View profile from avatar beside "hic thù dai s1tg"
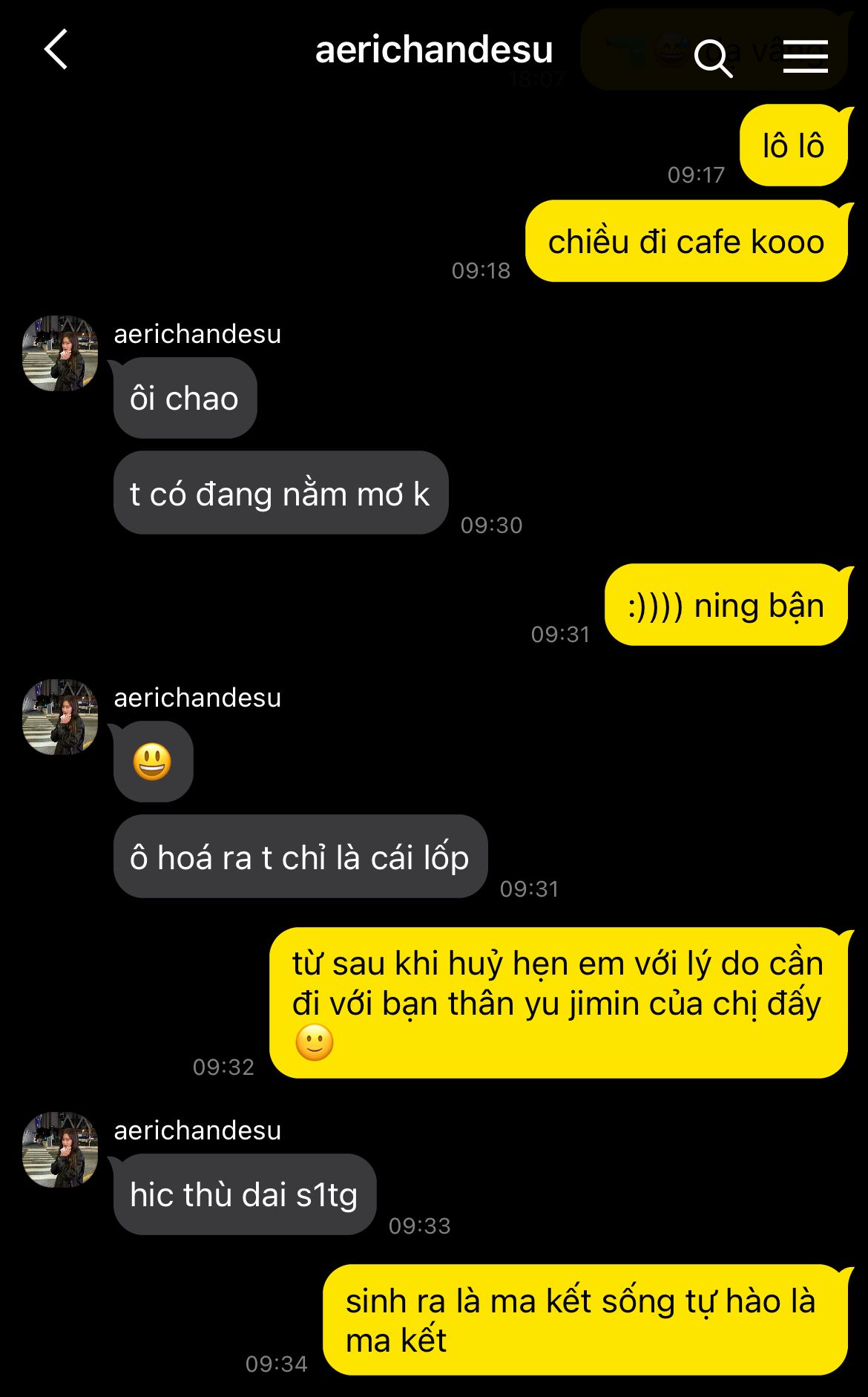The height and width of the screenshot is (1397, 868). click(60, 1150)
